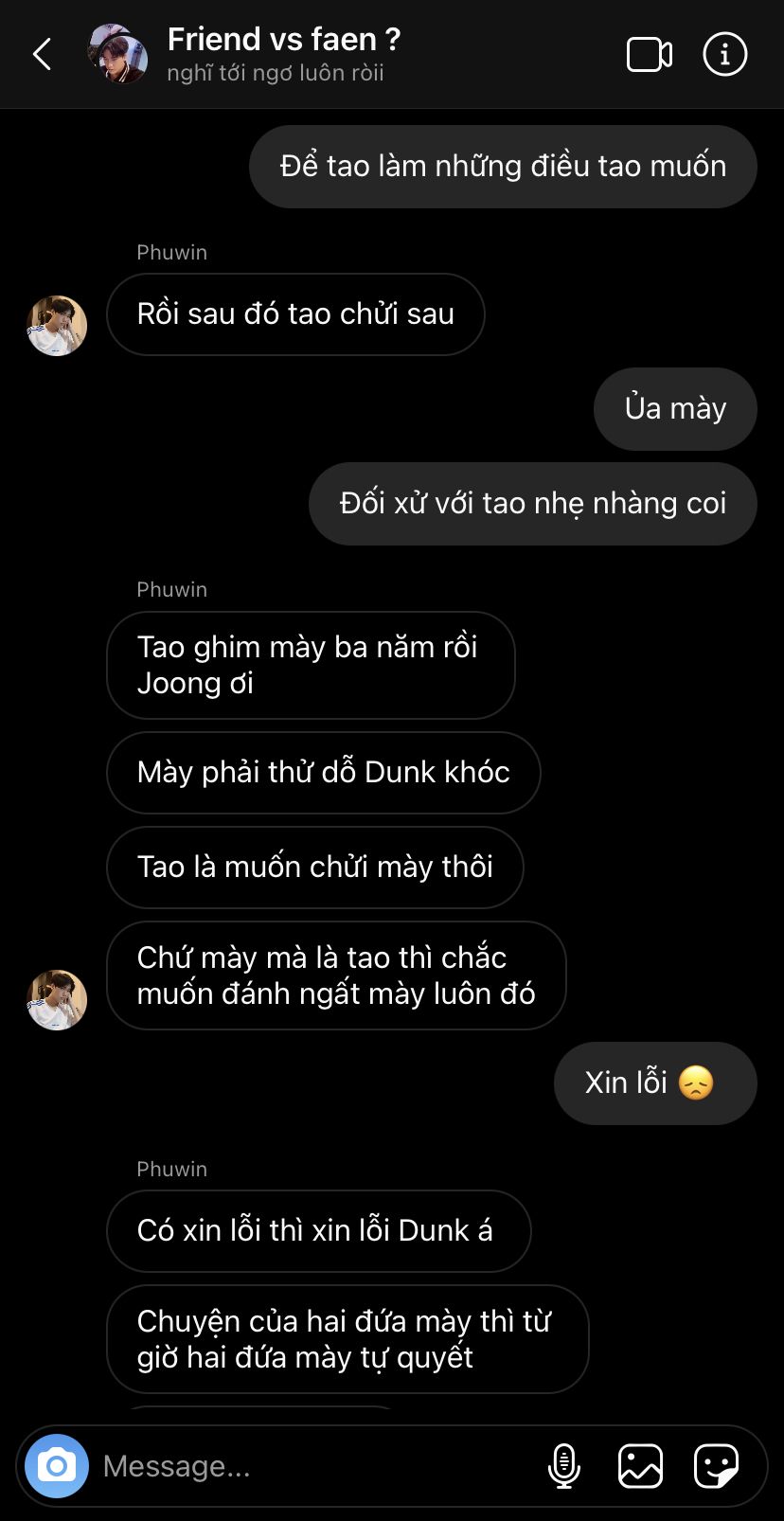784x1521 pixels.
Task: Start a video call in this chat
Action: [x=650, y=55]
